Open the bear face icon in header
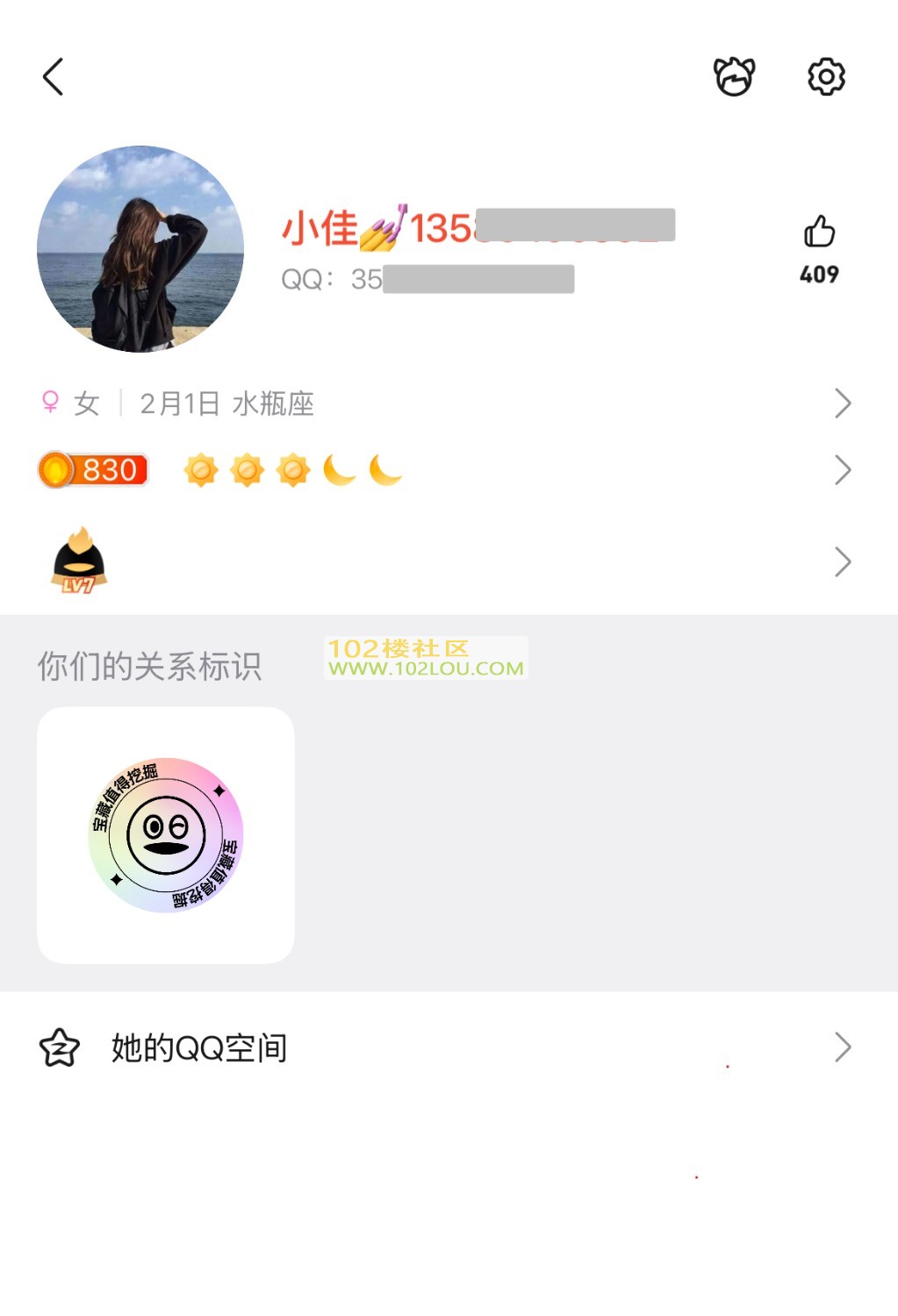 click(x=734, y=77)
